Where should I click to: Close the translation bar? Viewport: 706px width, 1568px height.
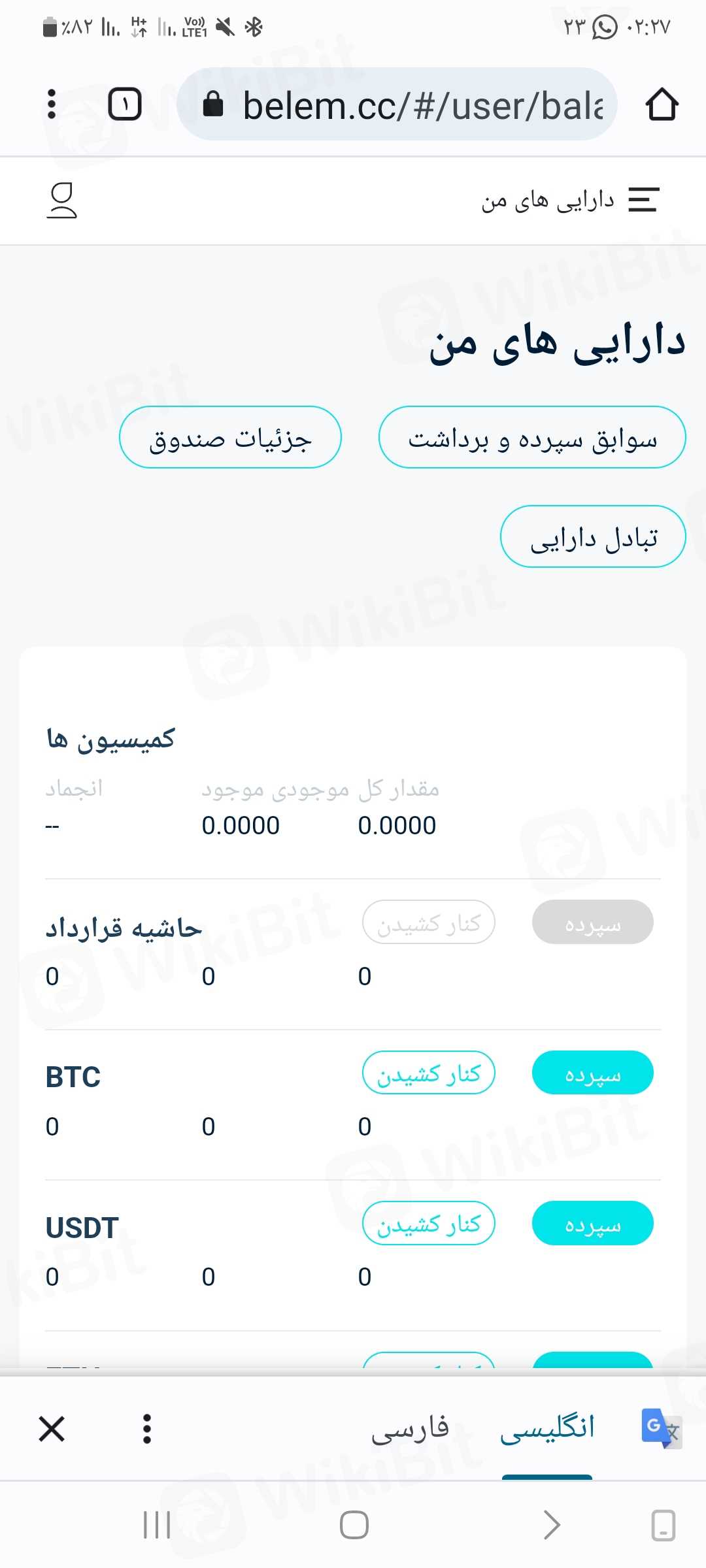coord(52,1428)
